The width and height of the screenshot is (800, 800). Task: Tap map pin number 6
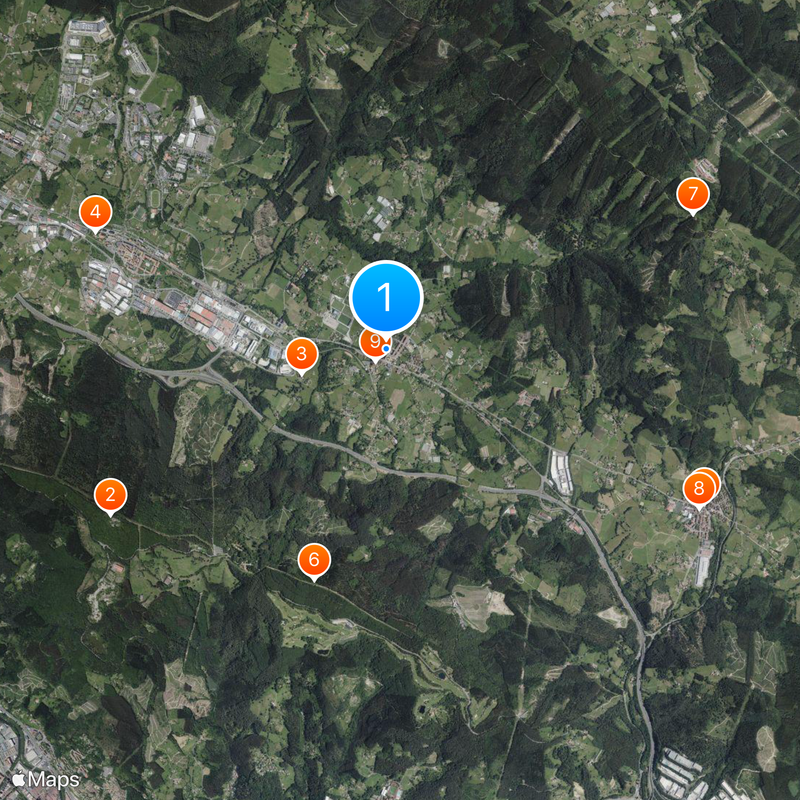coord(314,560)
